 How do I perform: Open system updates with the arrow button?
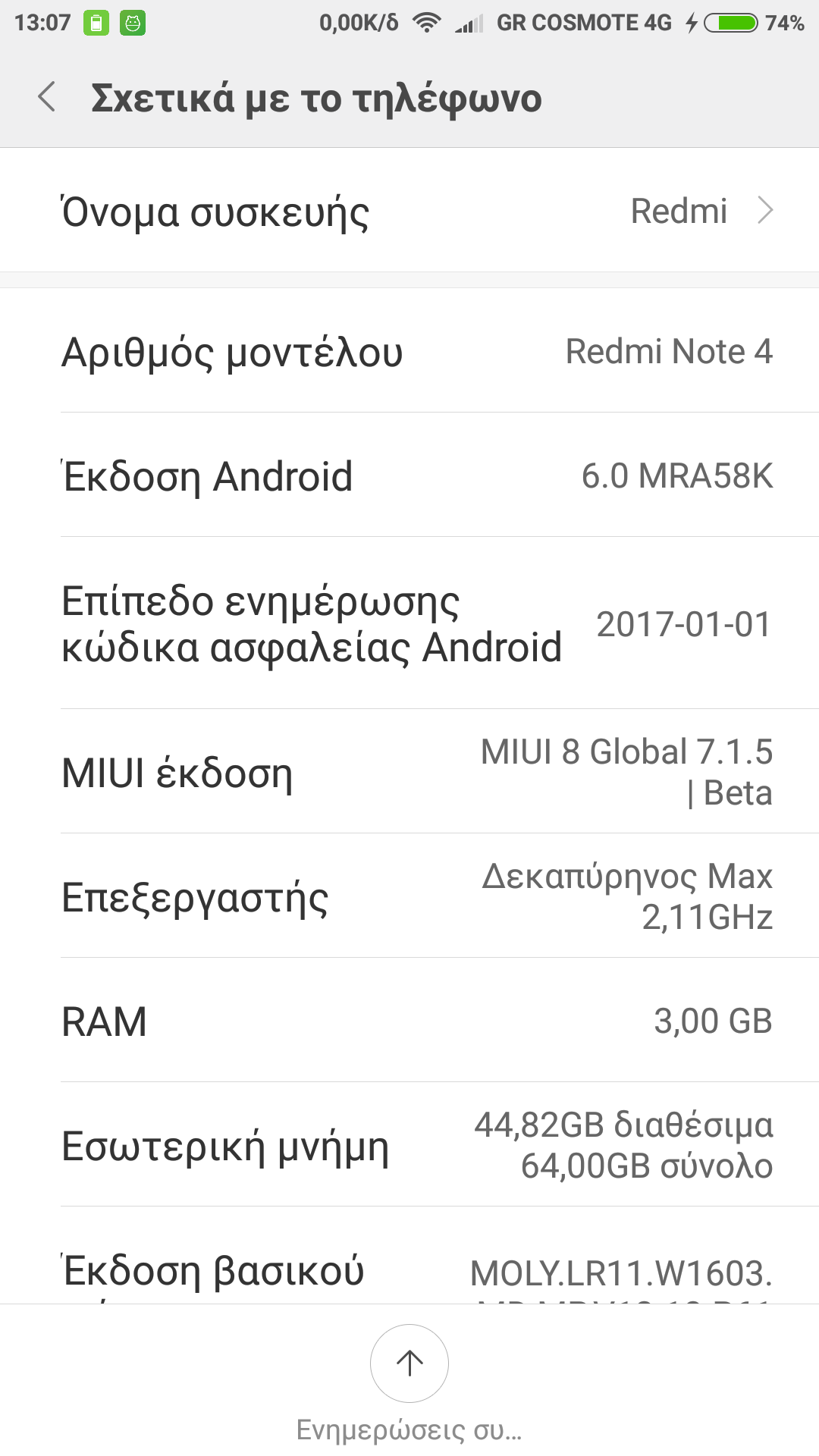[409, 1363]
